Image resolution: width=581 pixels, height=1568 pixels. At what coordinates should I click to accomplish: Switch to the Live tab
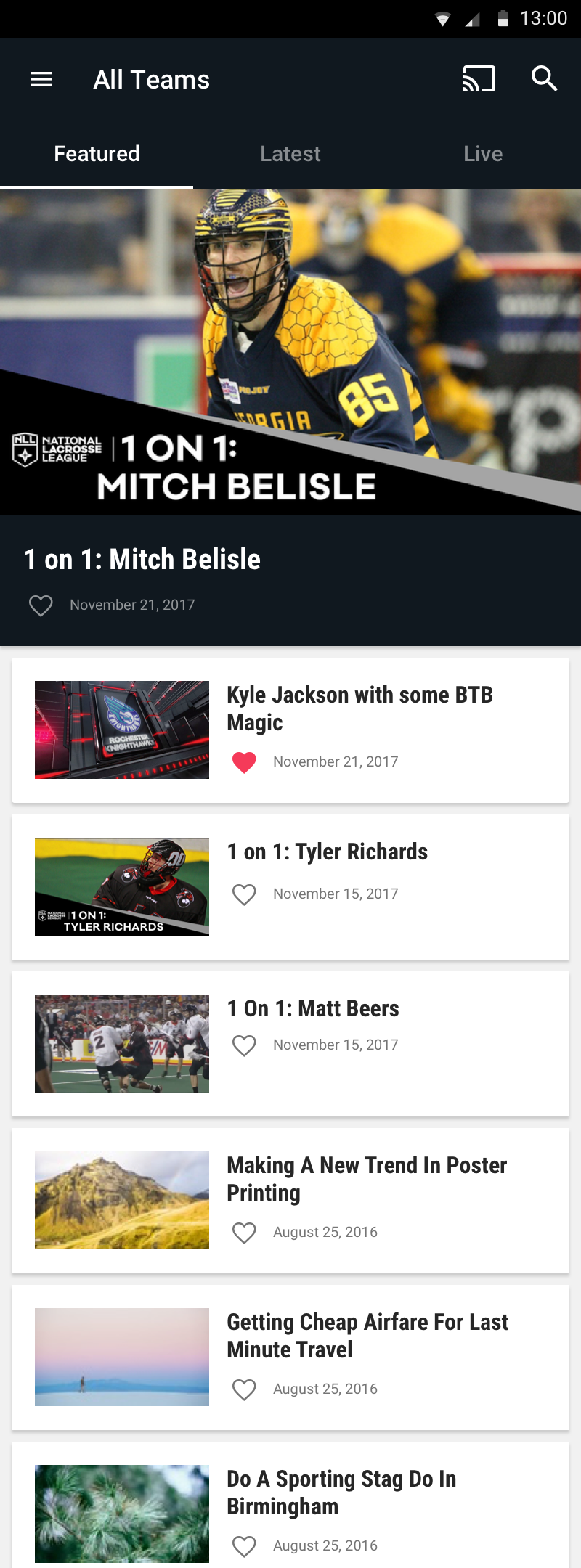(x=483, y=154)
